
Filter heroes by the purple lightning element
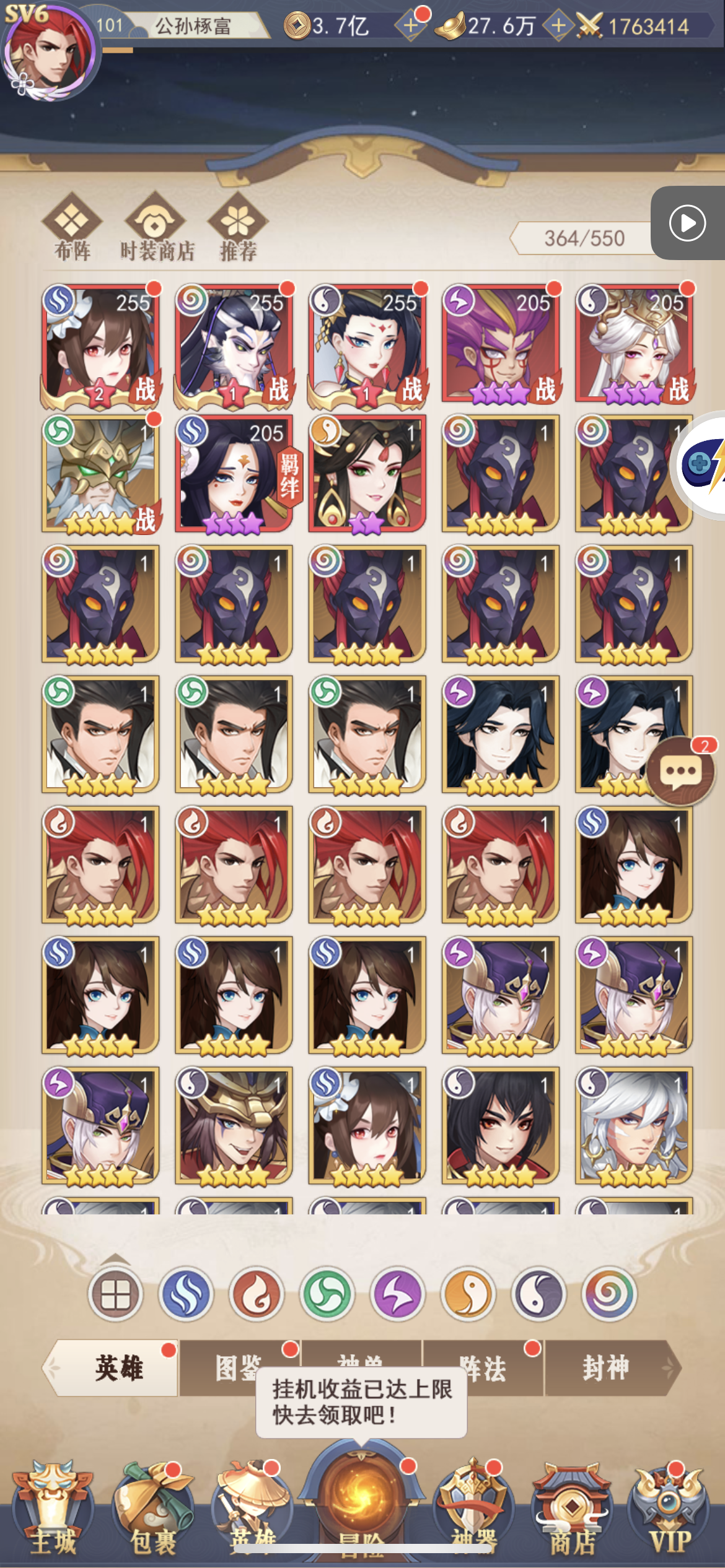(x=398, y=1294)
